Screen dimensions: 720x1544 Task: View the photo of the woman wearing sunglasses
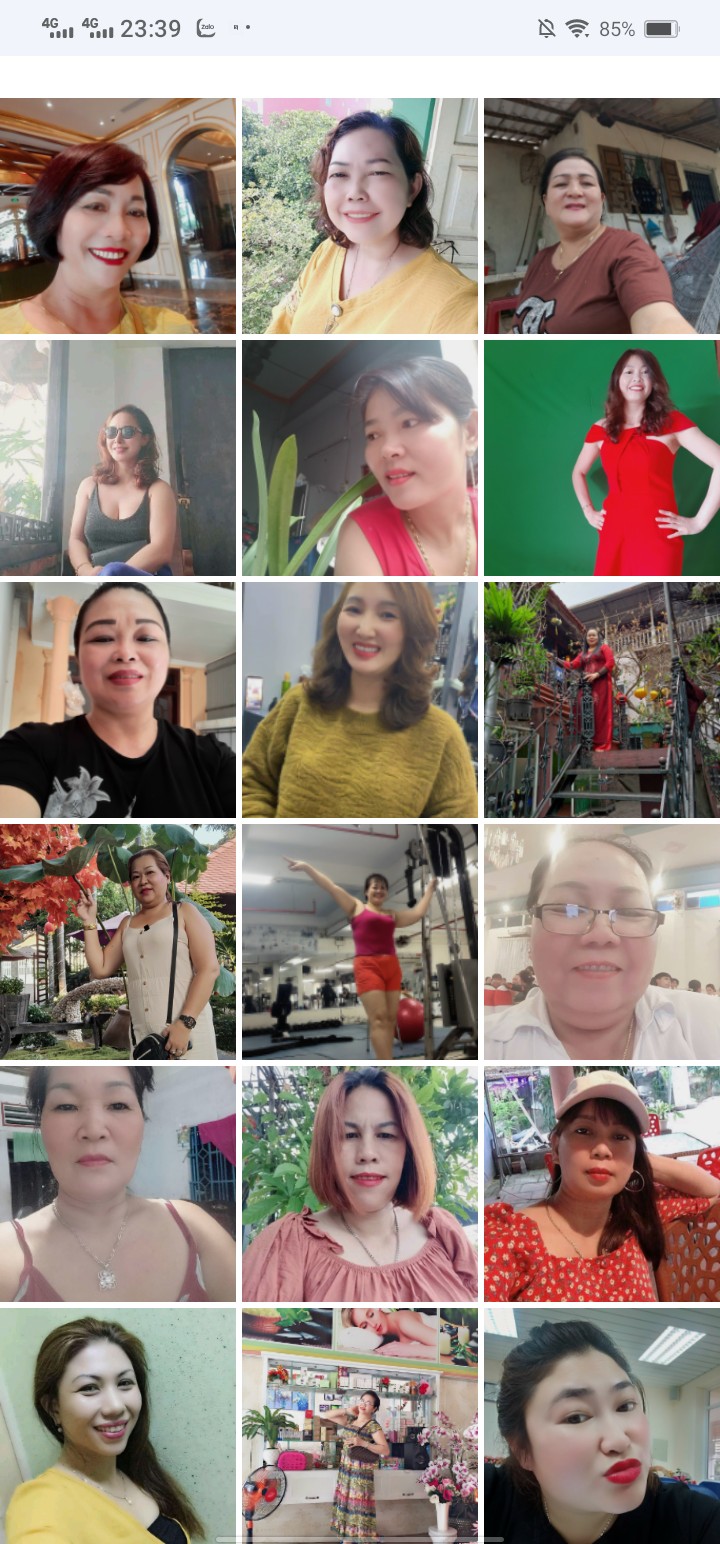pyautogui.click(x=118, y=458)
